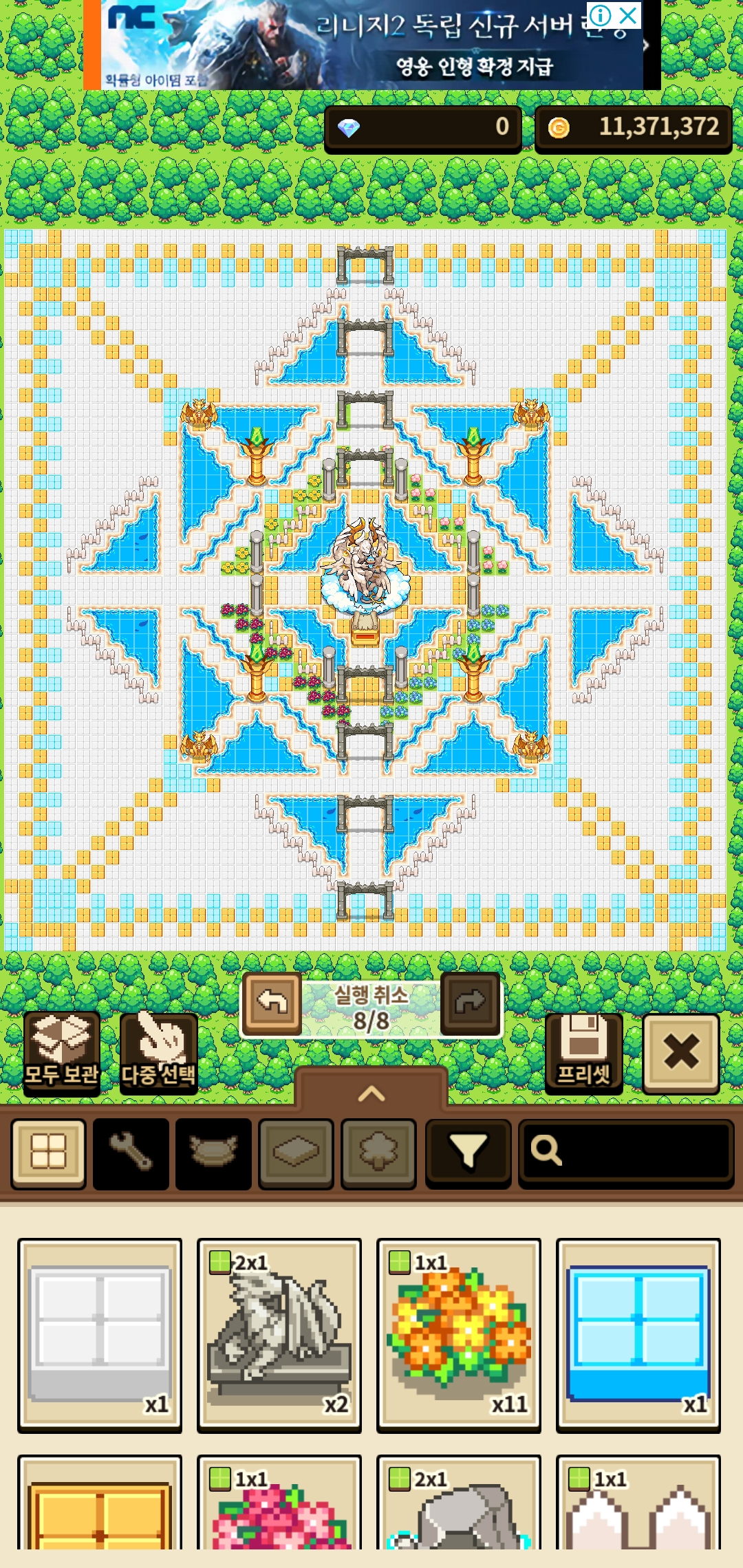Screen dimensions: 743x1568
Task: Expand the inventory panel with the up chevron
Action: pyautogui.click(x=371, y=1093)
